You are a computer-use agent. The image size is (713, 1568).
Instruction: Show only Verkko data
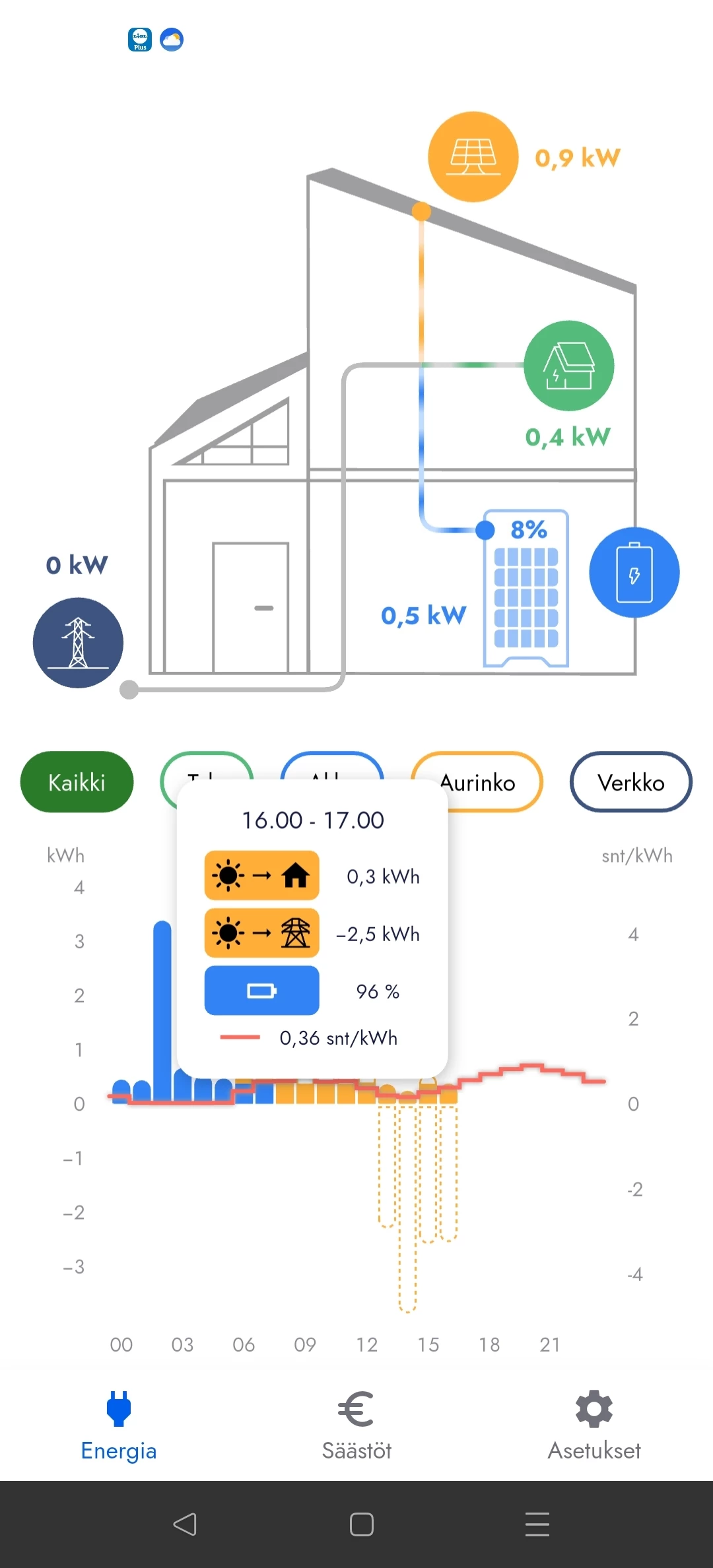[x=630, y=782]
